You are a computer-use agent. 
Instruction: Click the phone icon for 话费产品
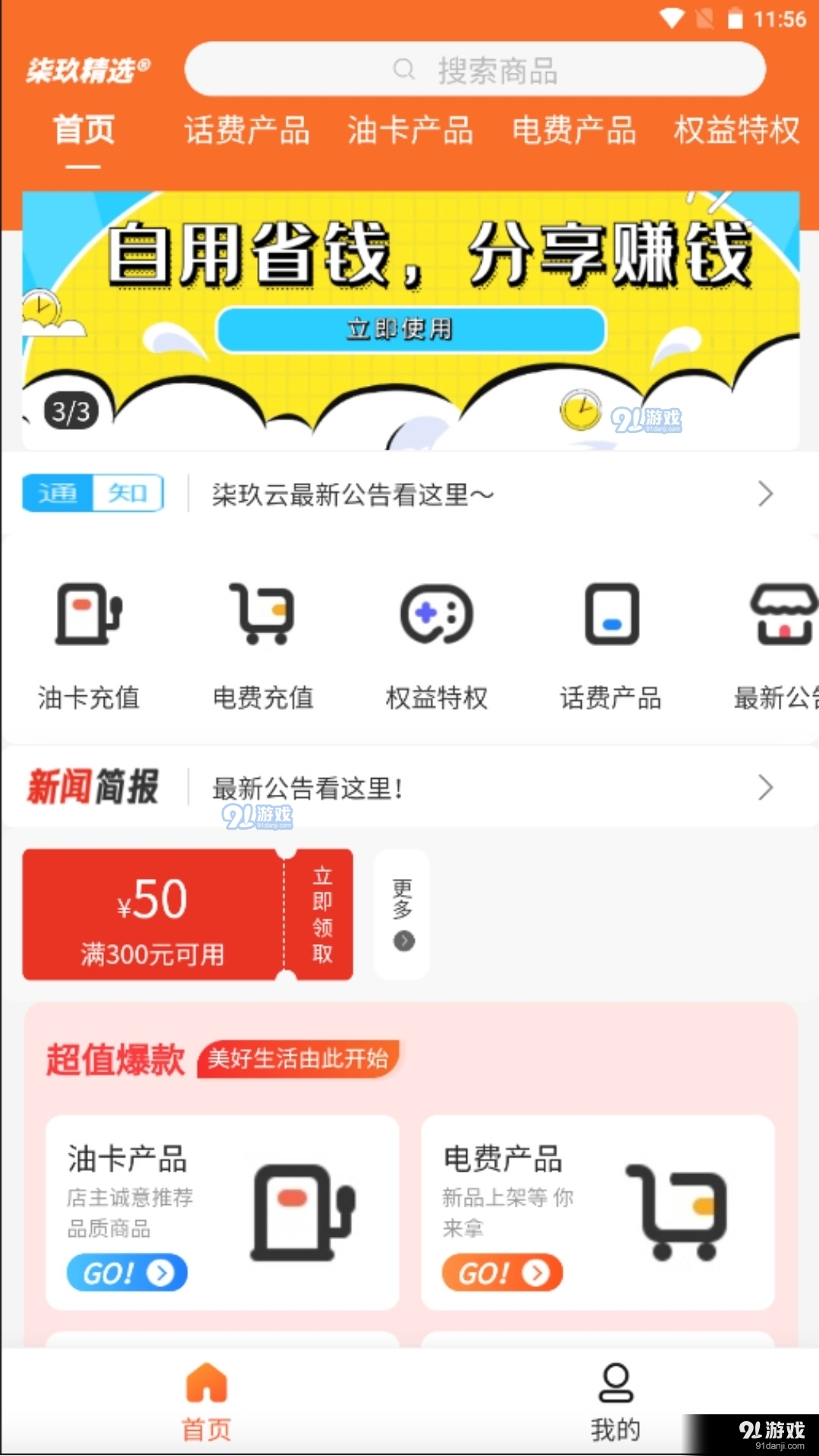[611, 615]
